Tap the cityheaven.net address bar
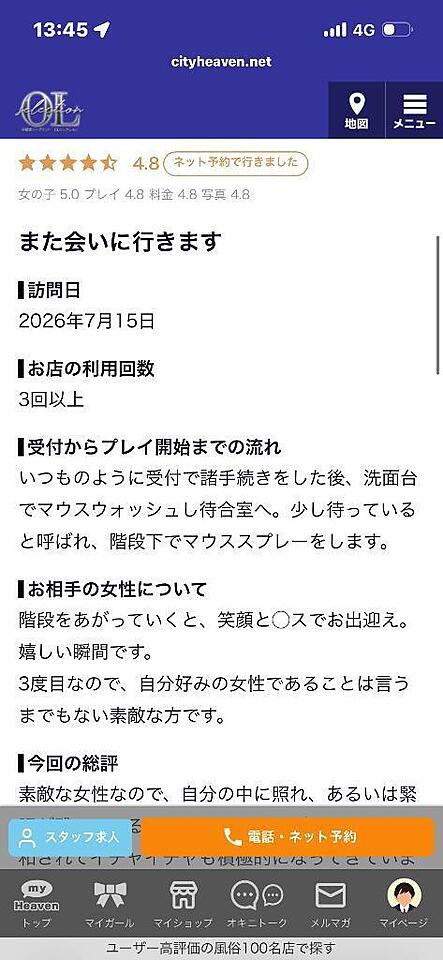 pos(222,61)
